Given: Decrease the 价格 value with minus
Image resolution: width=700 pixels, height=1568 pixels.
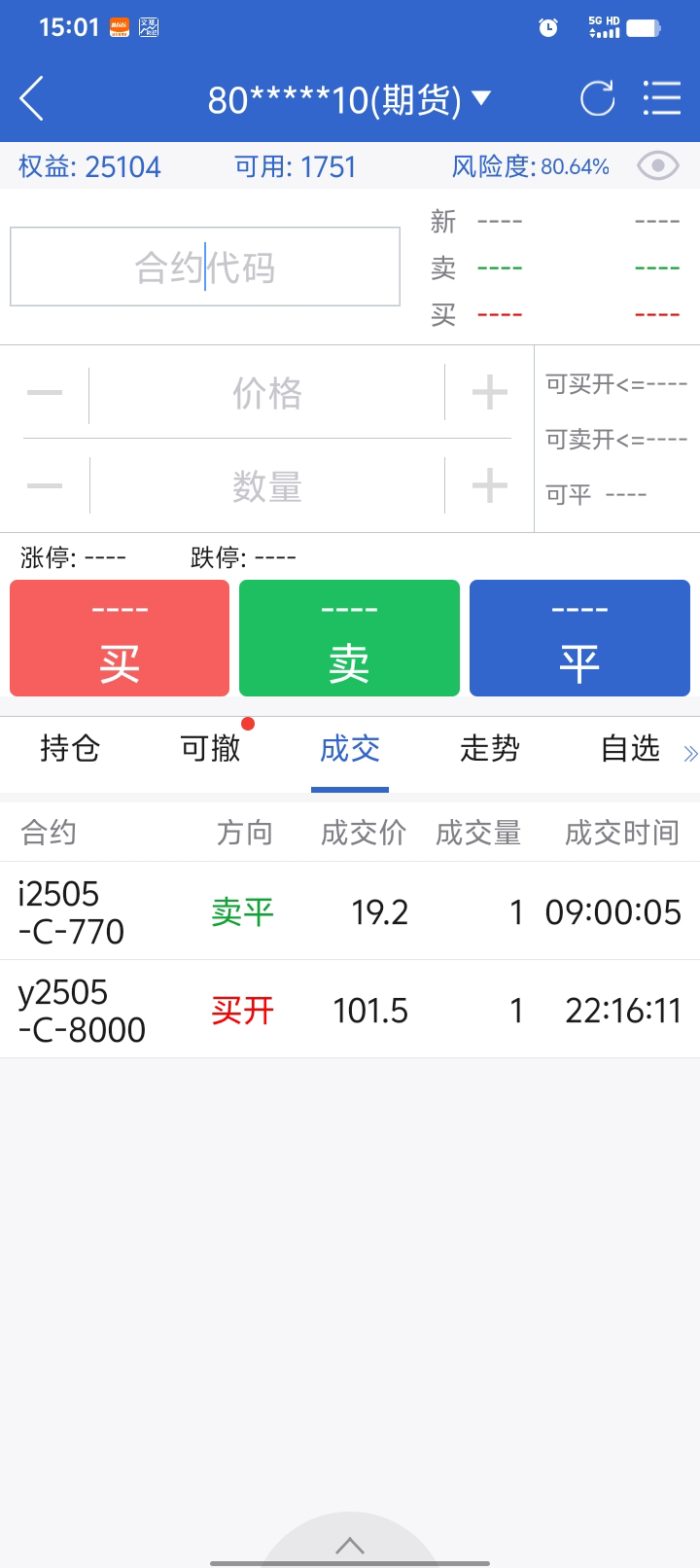Looking at the screenshot, I should 45,393.
